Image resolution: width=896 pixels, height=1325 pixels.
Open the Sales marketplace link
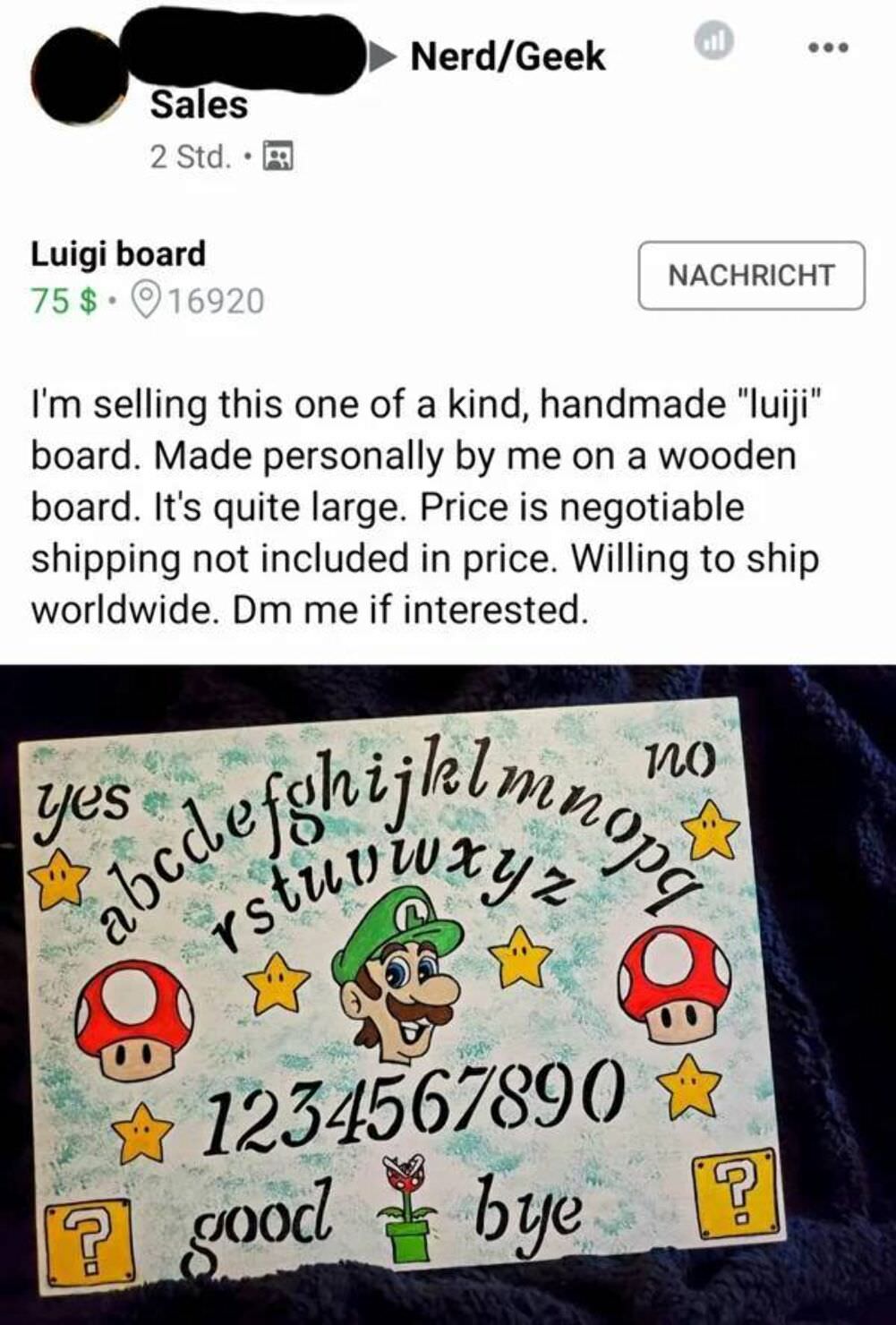(201, 105)
